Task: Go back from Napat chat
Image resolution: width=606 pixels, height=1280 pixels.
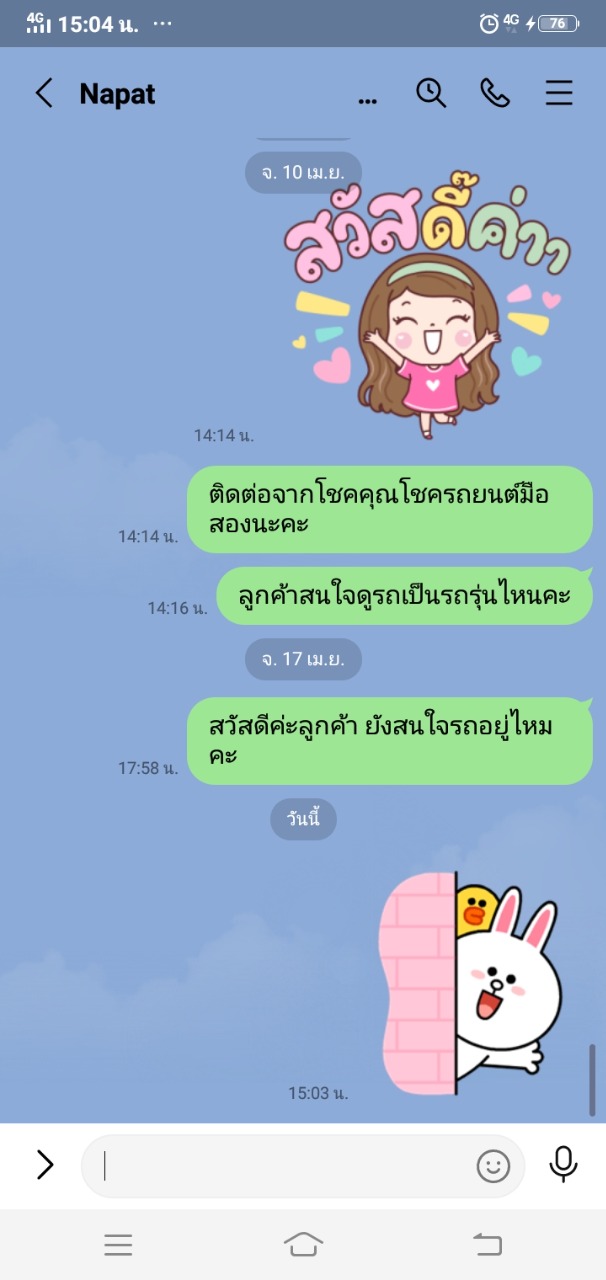Action: pyautogui.click(x=43, y=93)
